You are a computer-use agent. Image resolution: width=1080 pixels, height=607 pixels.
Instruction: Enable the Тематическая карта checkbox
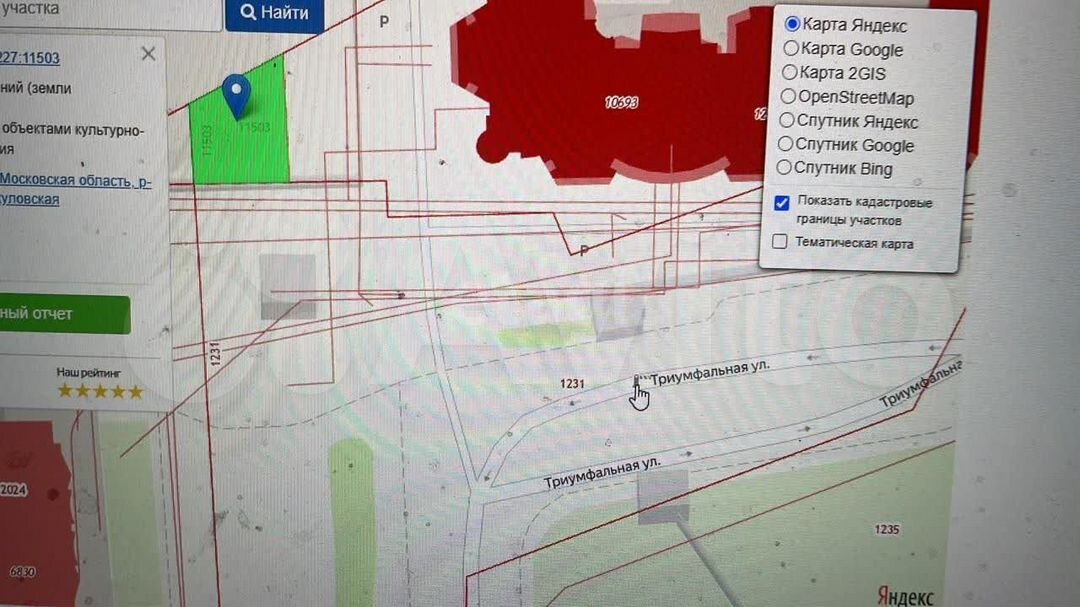pos(781,242)
